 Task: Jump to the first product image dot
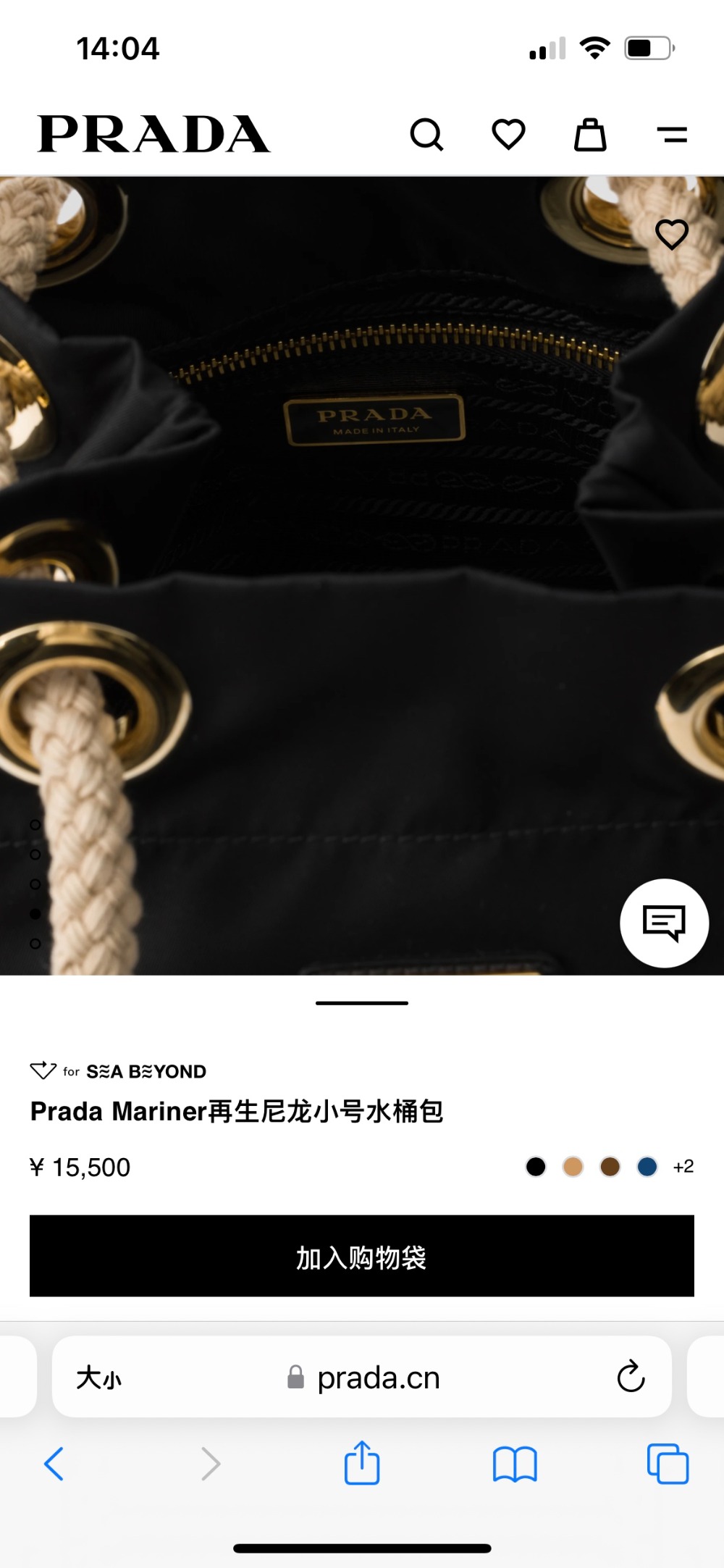[x=35, y=825]
